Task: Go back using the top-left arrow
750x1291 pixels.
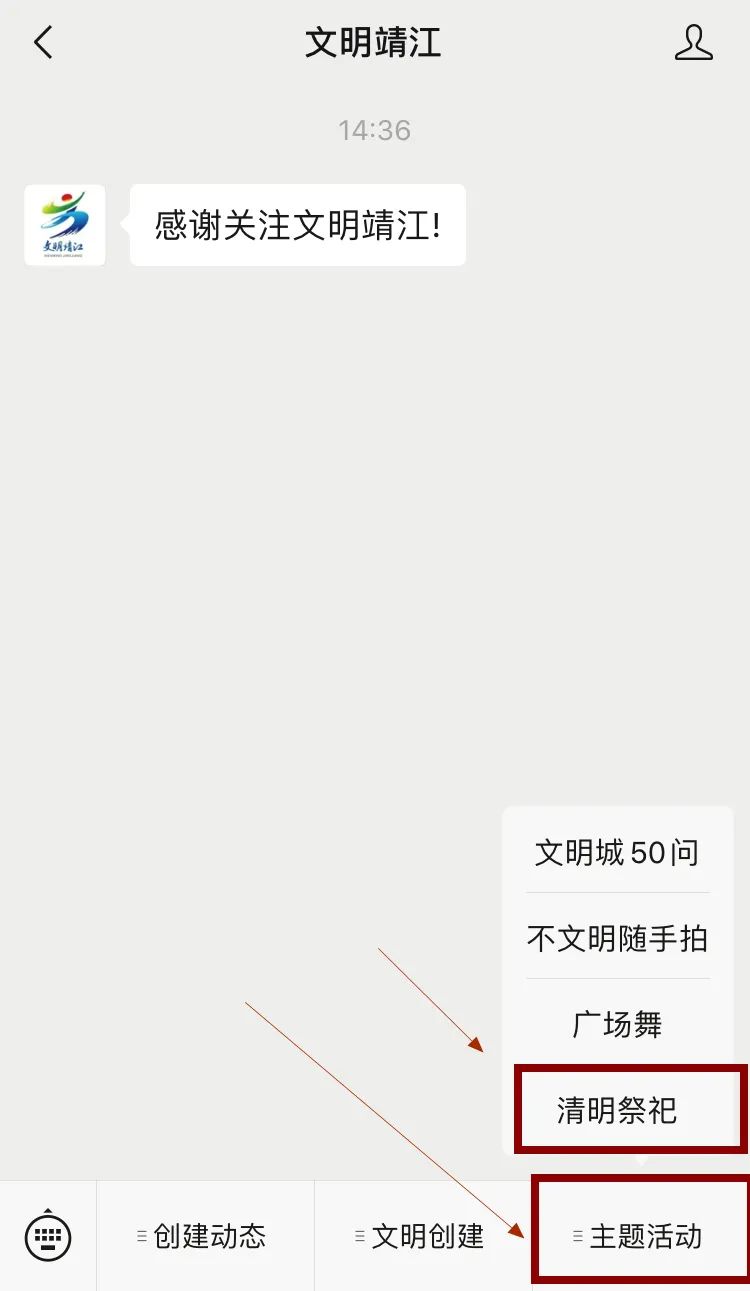Action: pos(43,43)
